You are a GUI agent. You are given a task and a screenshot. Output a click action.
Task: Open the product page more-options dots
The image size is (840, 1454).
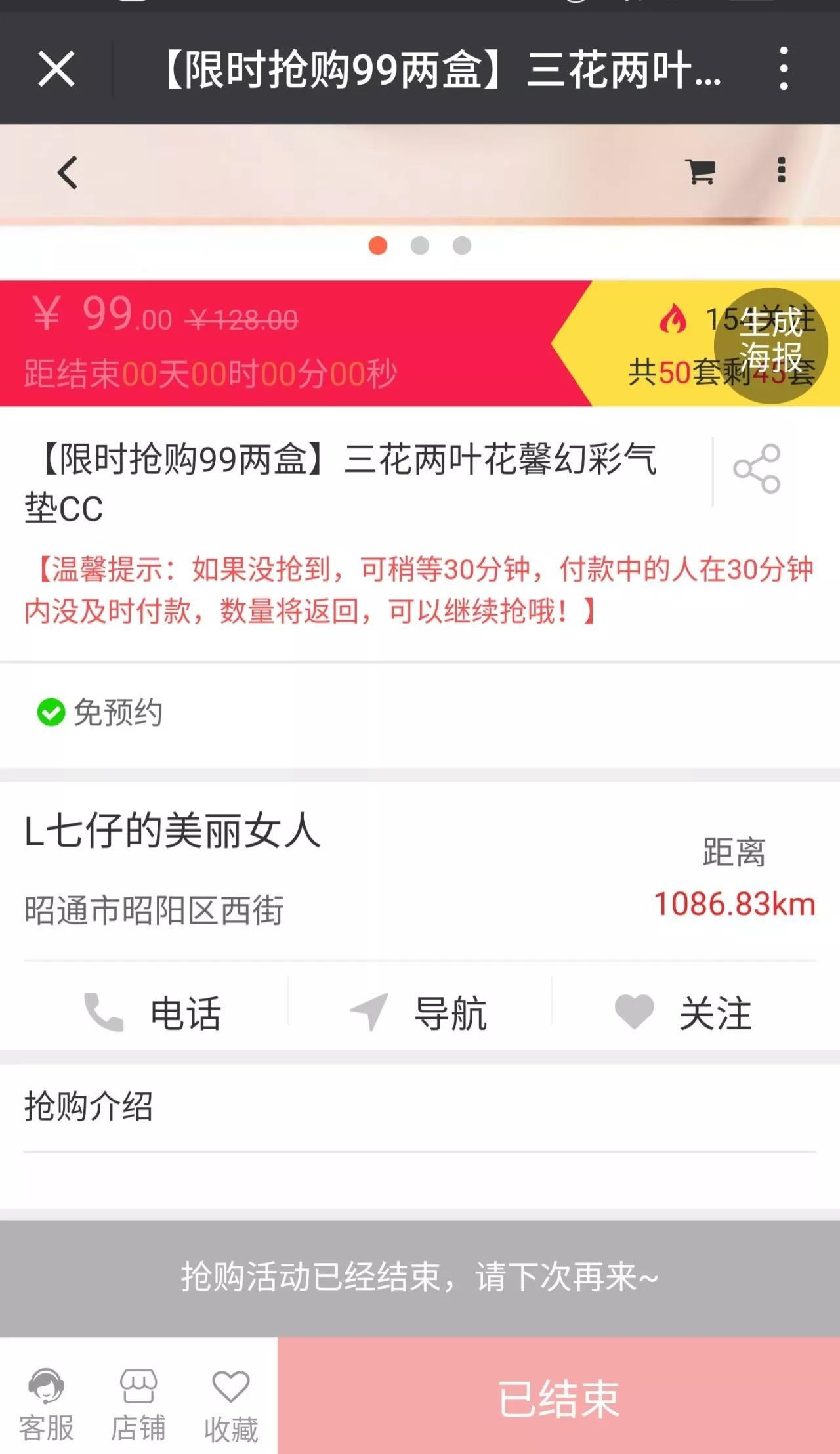781,171
